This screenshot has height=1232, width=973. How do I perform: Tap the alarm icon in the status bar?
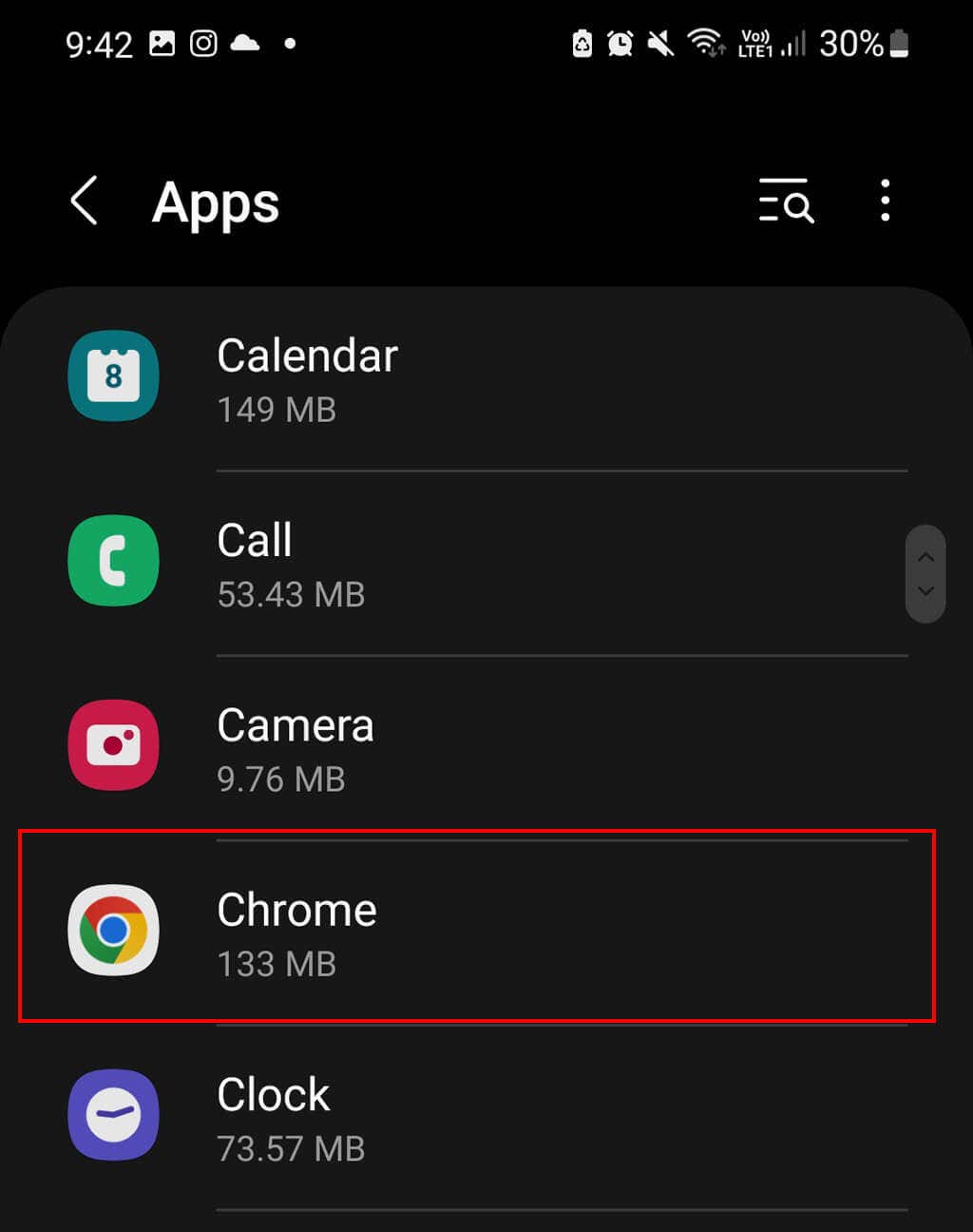tap(620, 43)
